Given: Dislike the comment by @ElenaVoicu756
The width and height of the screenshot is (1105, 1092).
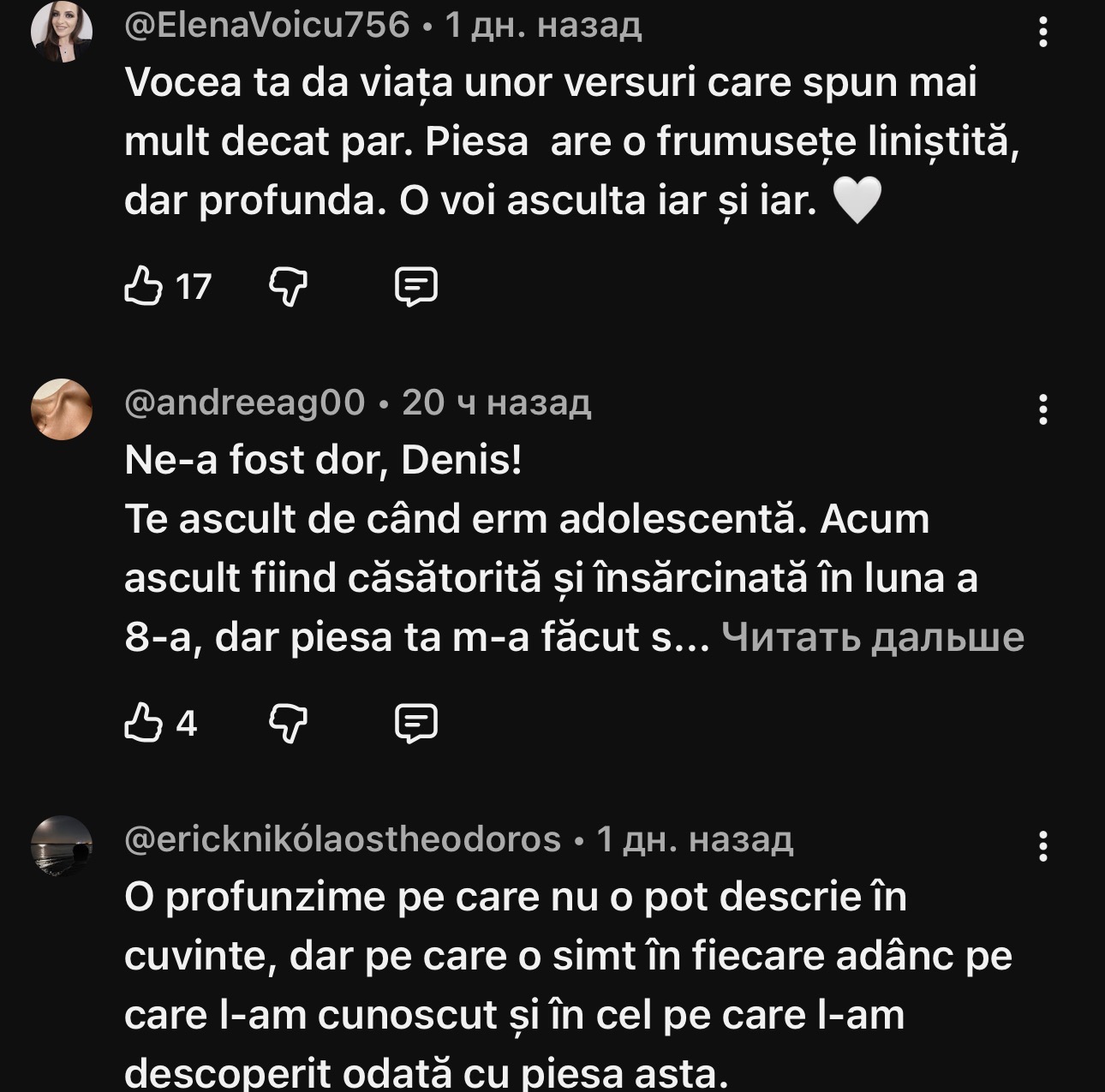Looking at the screenshot, I should click(x=289, y=286).
